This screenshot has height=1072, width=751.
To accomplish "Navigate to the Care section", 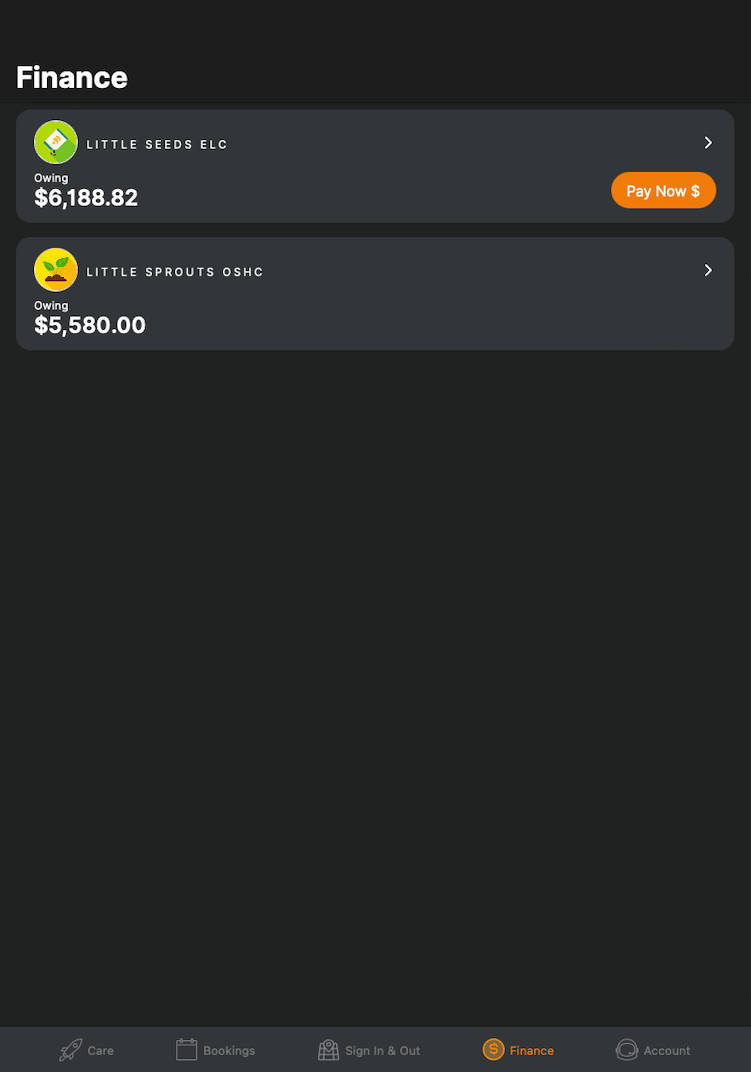I will [86, 1050].
